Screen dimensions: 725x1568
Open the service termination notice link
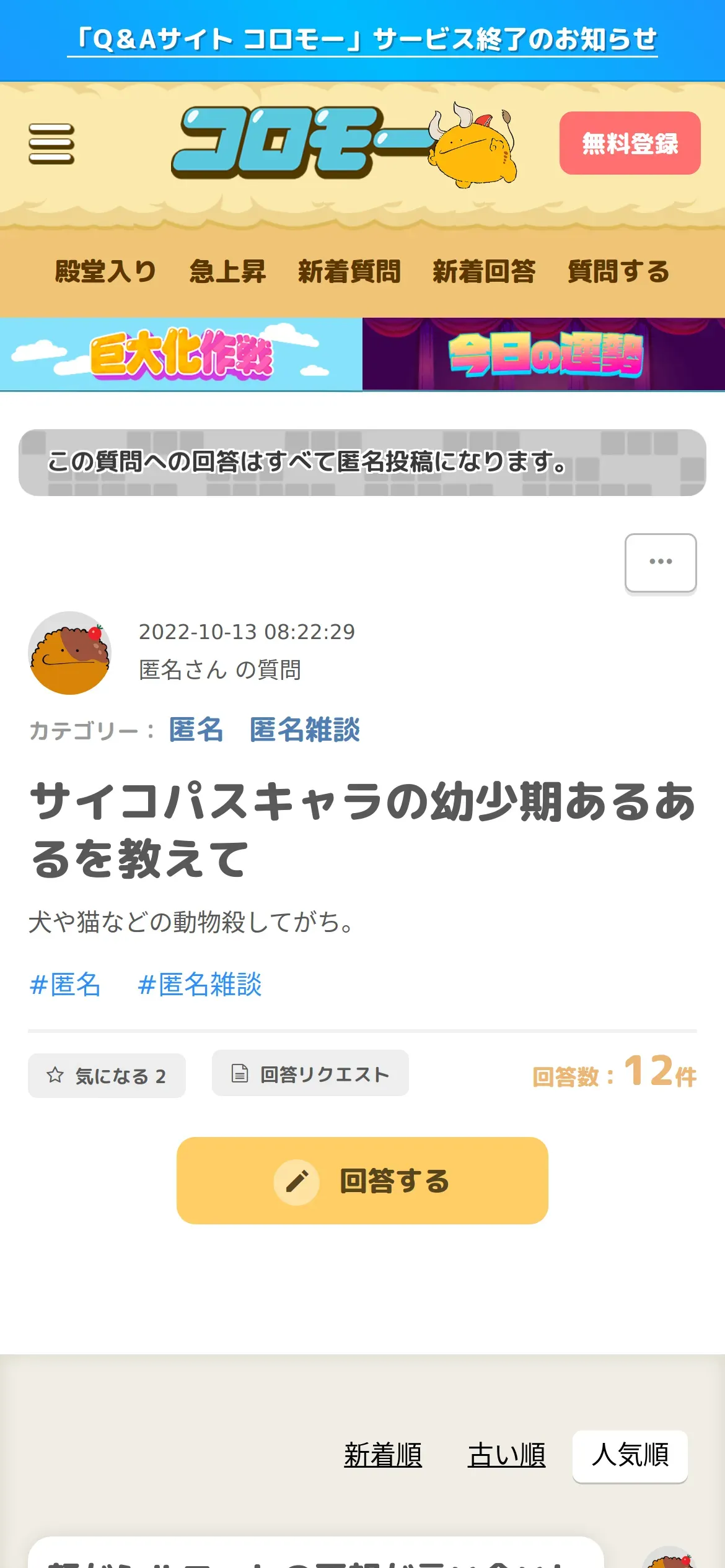click(362, 40)
